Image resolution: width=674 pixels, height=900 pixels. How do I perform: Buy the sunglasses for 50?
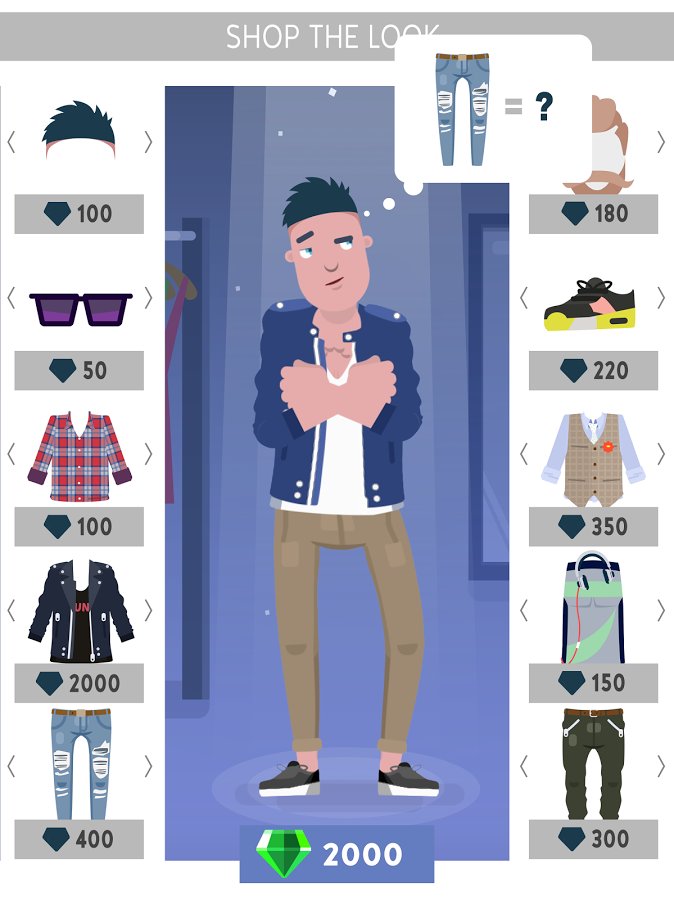pos(79,371)
